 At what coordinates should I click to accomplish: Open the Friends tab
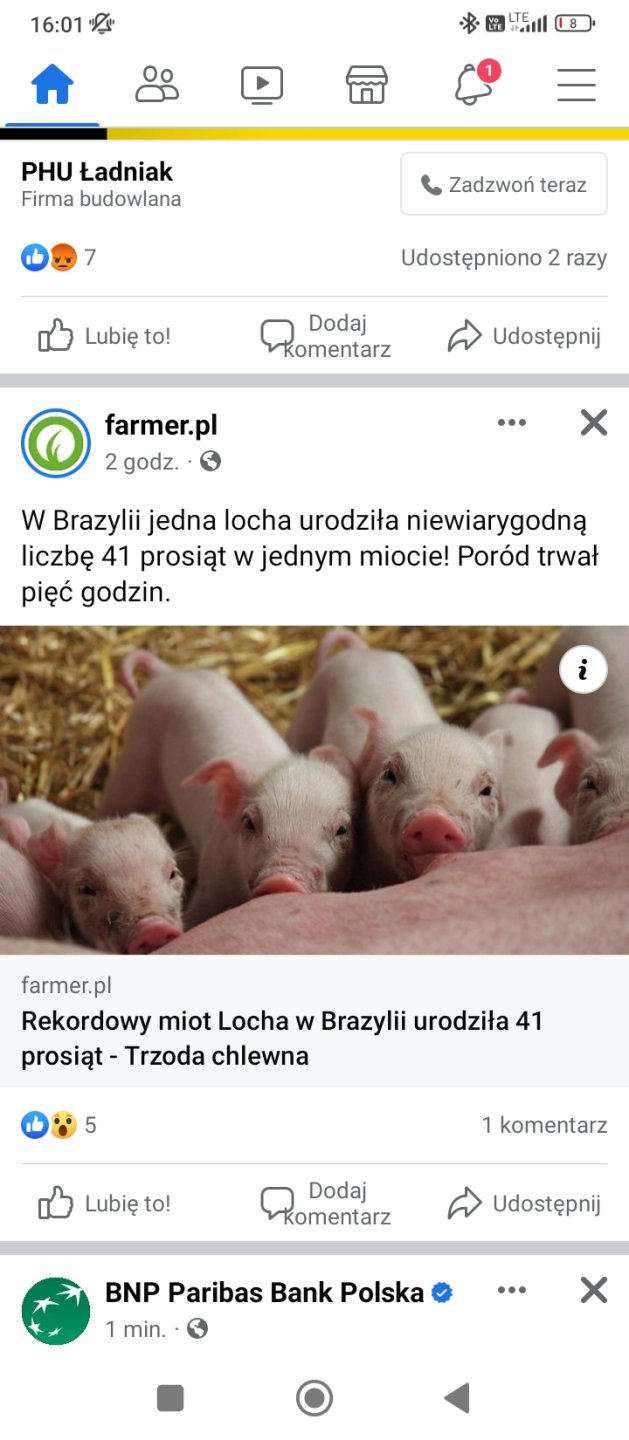pyautogui.click(x=157, y=85)
